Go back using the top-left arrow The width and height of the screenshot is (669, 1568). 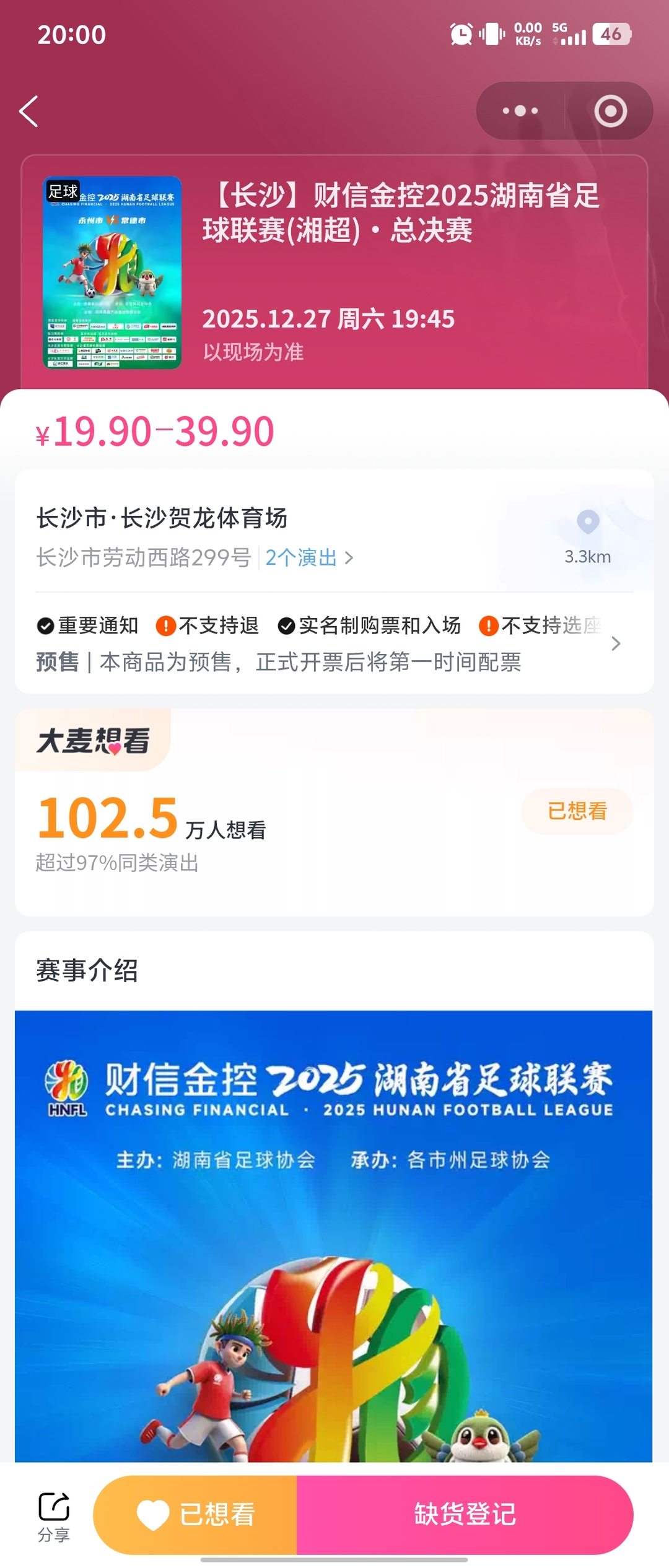29,111
